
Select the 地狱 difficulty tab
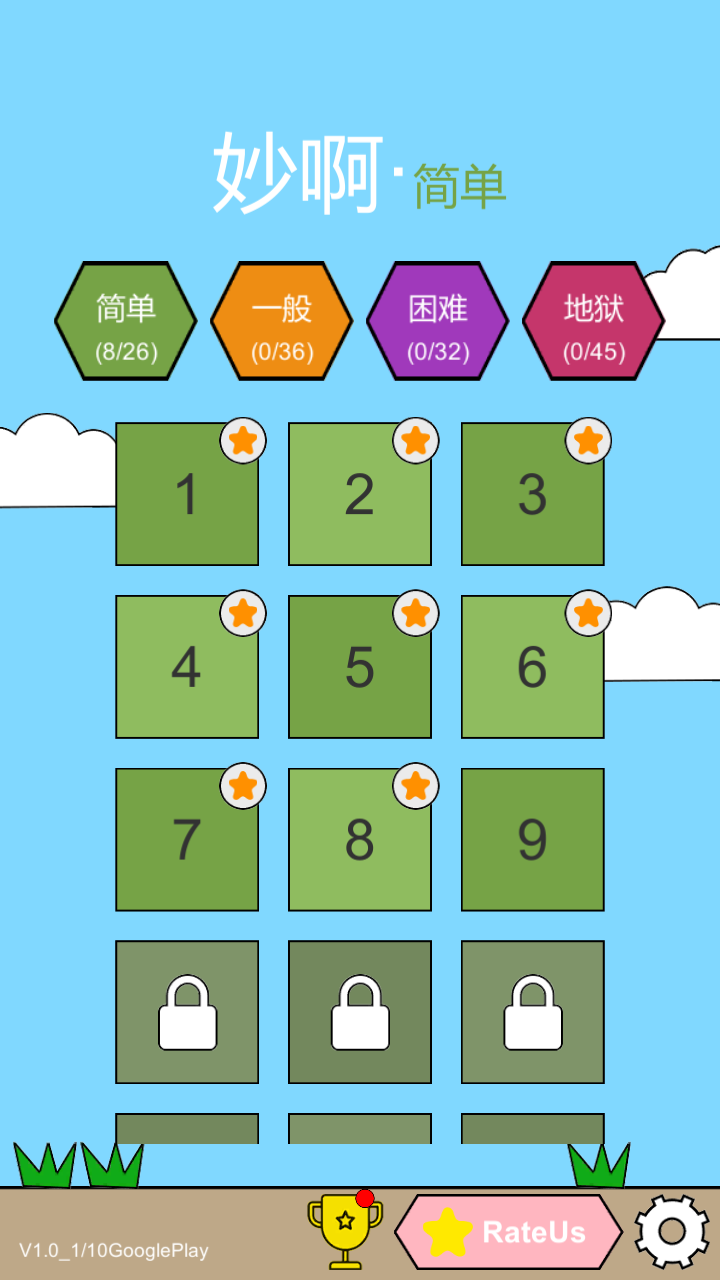click(x=594, y=321)
